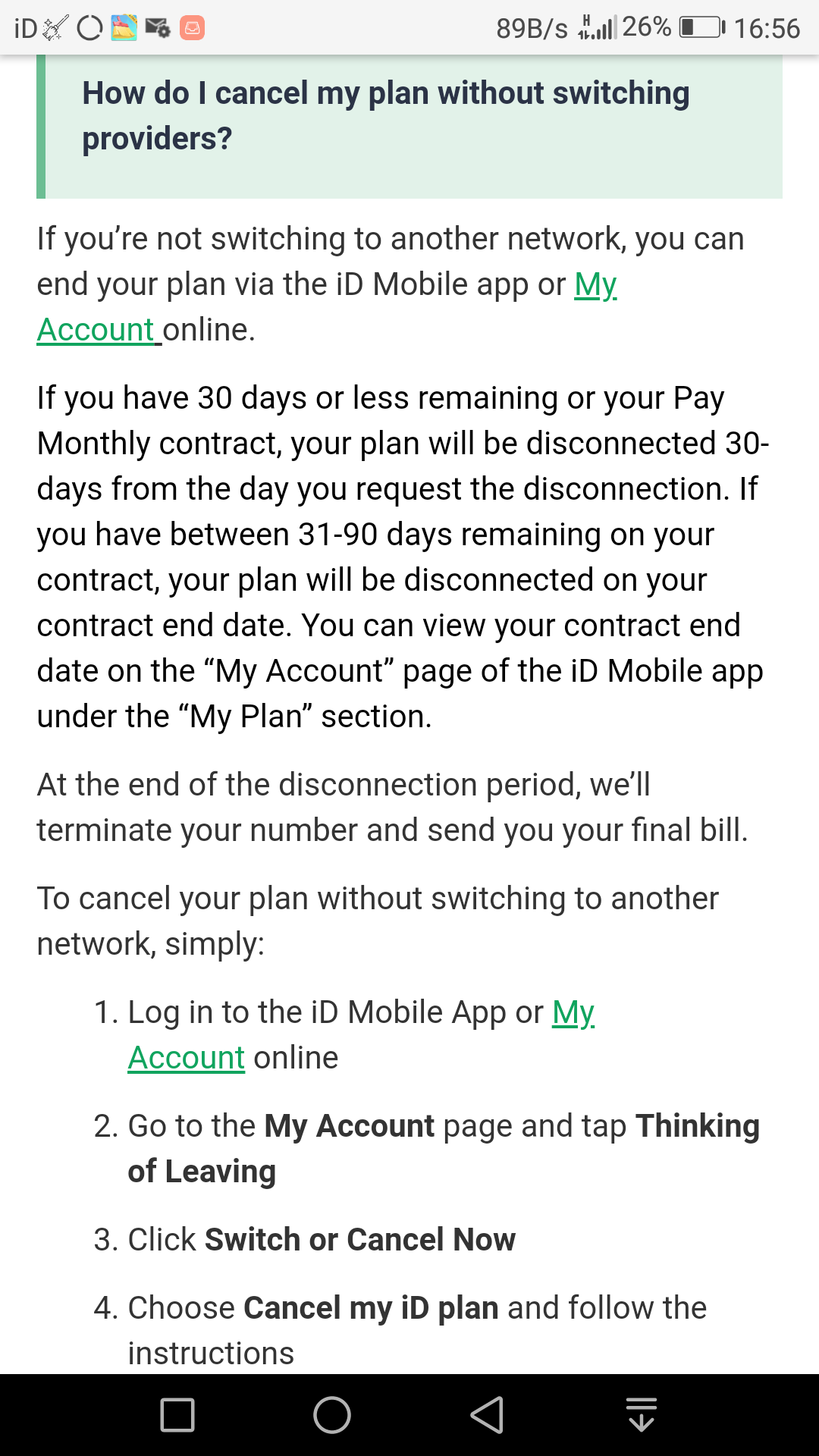Viewport: 819px width, 1456px height.
Task: Tap the hide navigation bar arrow icon
Action: [x=642, y=1415]
